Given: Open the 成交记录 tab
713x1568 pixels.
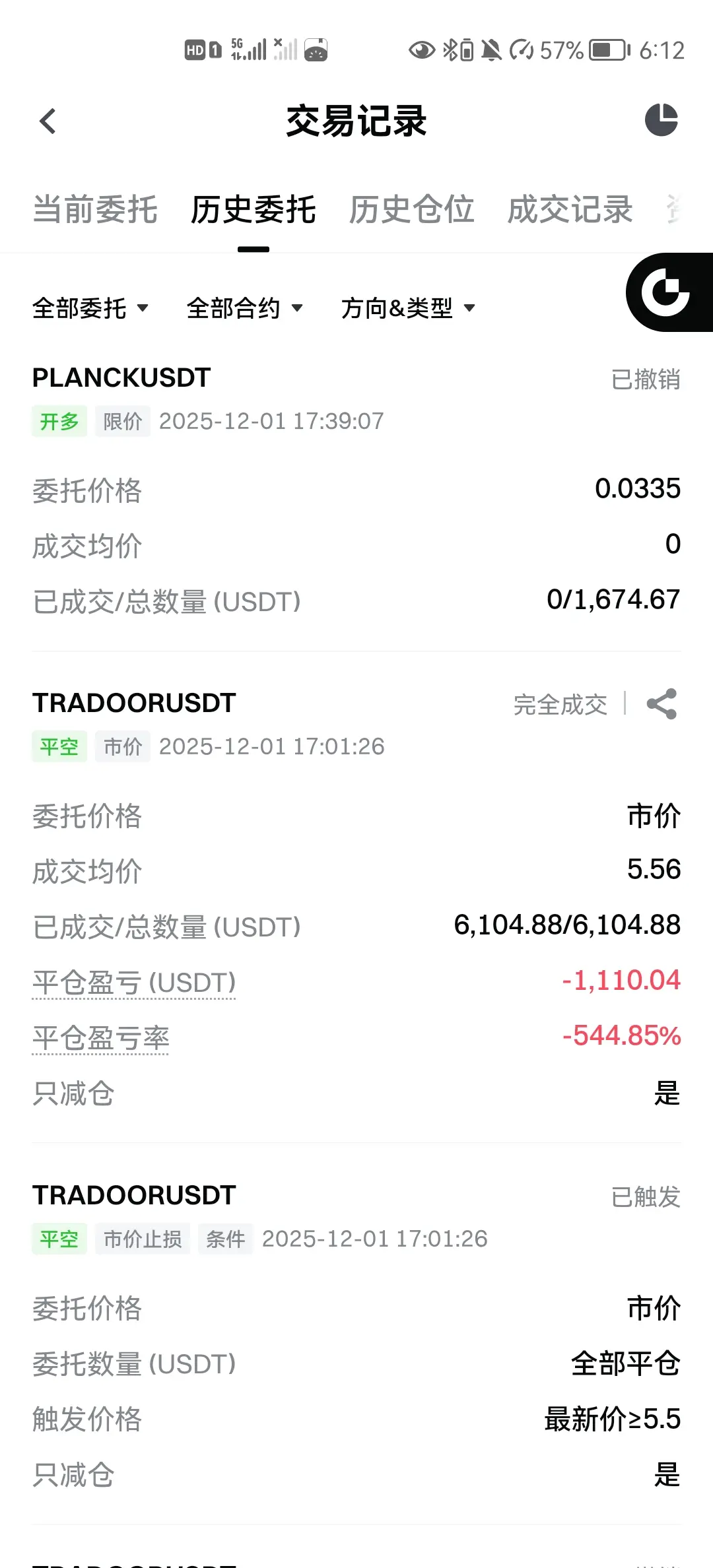Looking at the screenshot, I should (570, 210).
